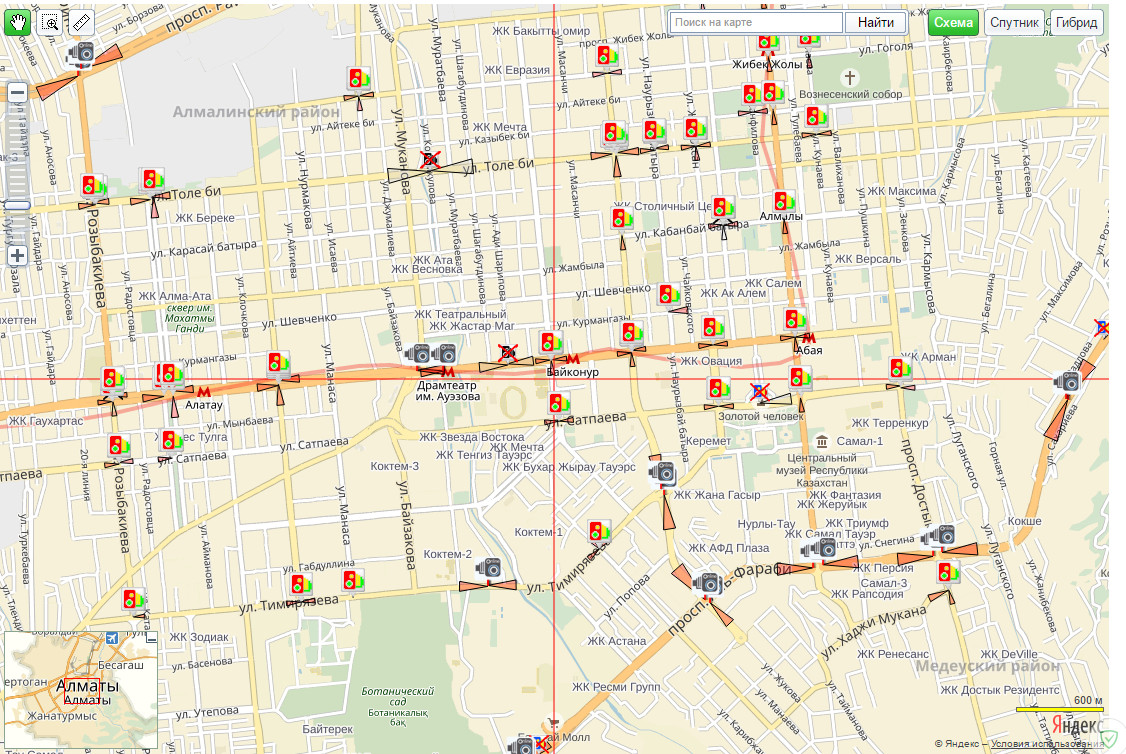The height and width of the screenshot is (754, 1126).
Task: Zoom in with the plus button
Action: (x=17, y=255)
